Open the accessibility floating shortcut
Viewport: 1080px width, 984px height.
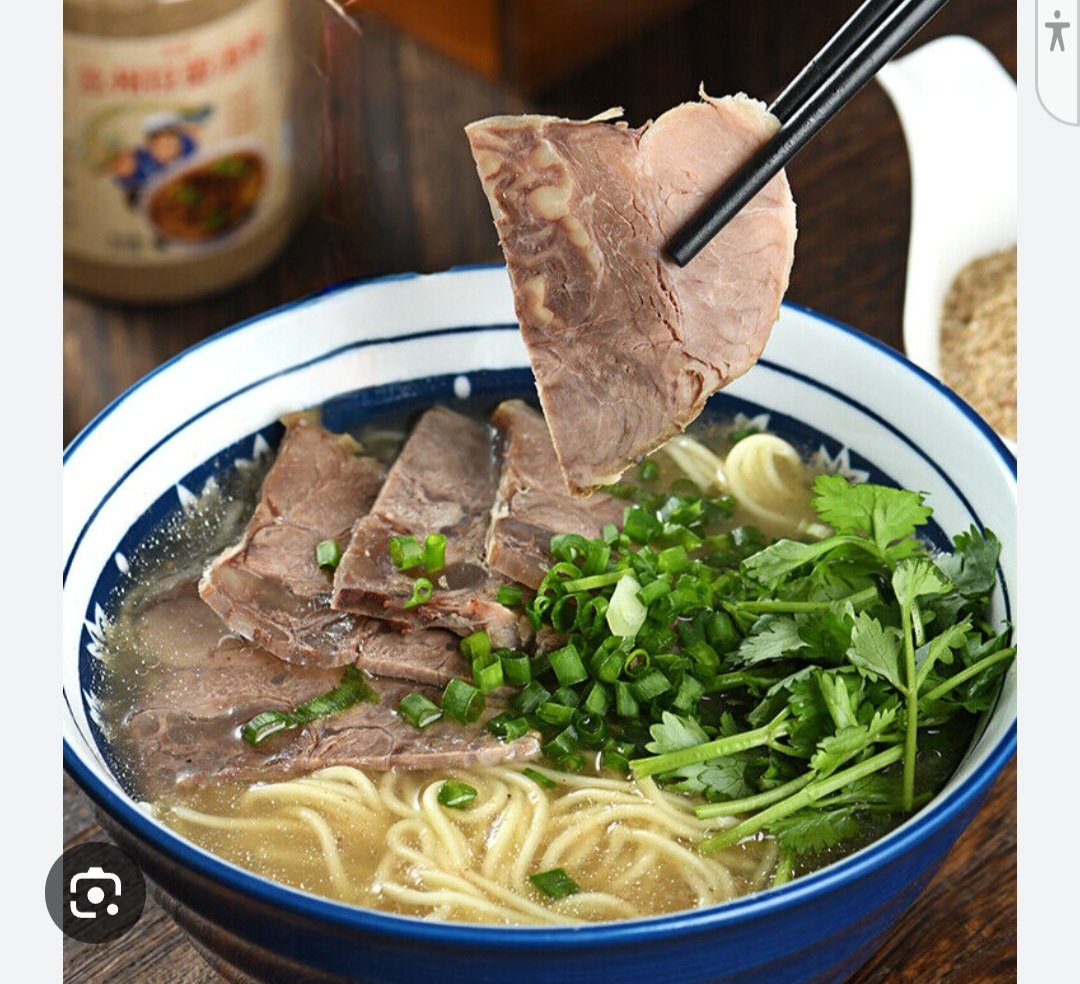[1058, 34]
